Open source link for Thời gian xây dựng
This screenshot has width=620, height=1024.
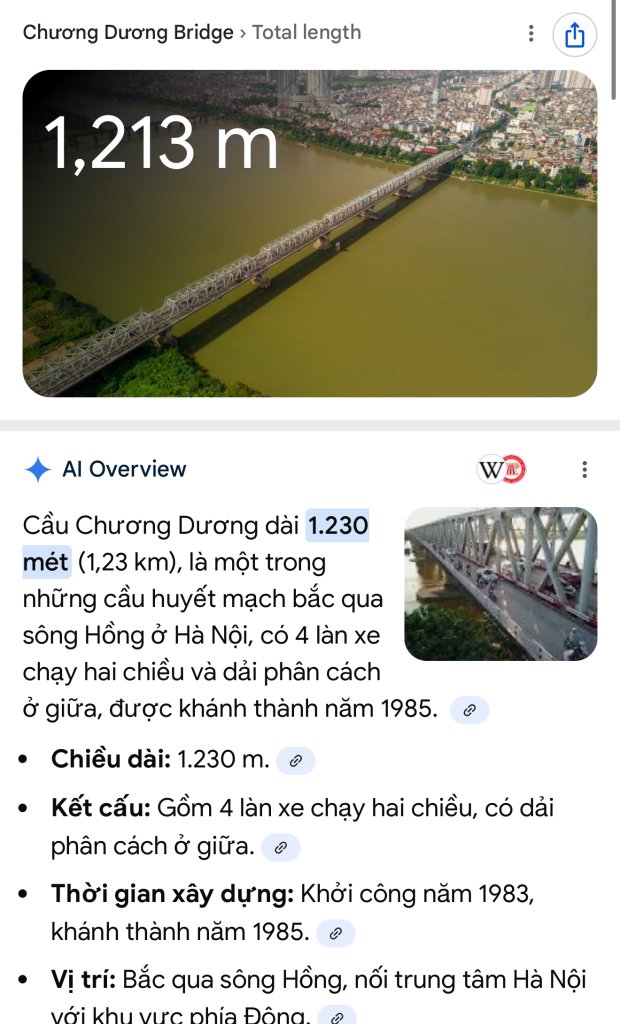335,933
